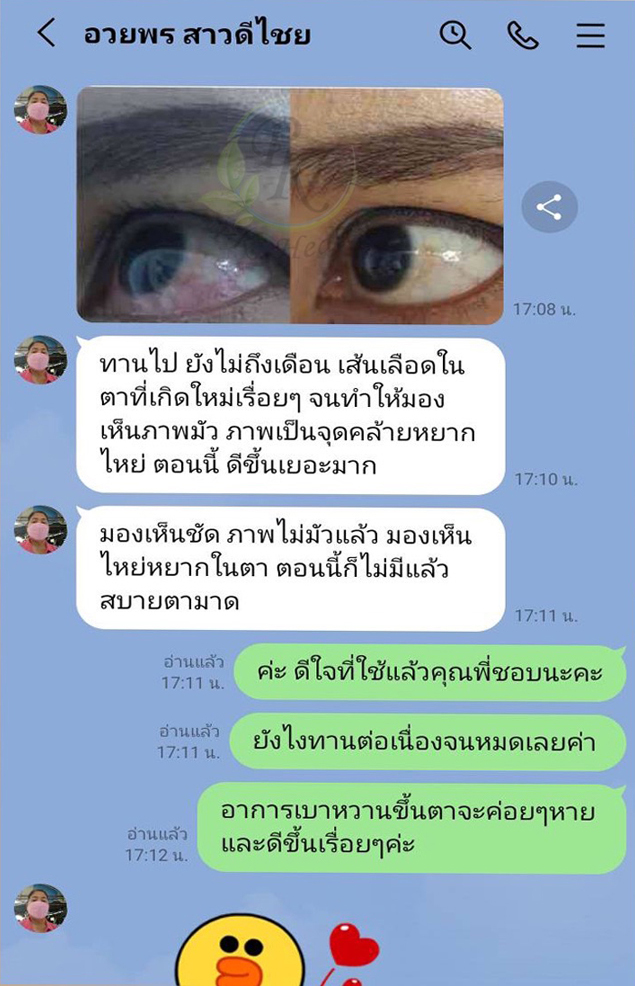Share the eye comparison photo
Screen dimensions: 635x986
[549, 207]
